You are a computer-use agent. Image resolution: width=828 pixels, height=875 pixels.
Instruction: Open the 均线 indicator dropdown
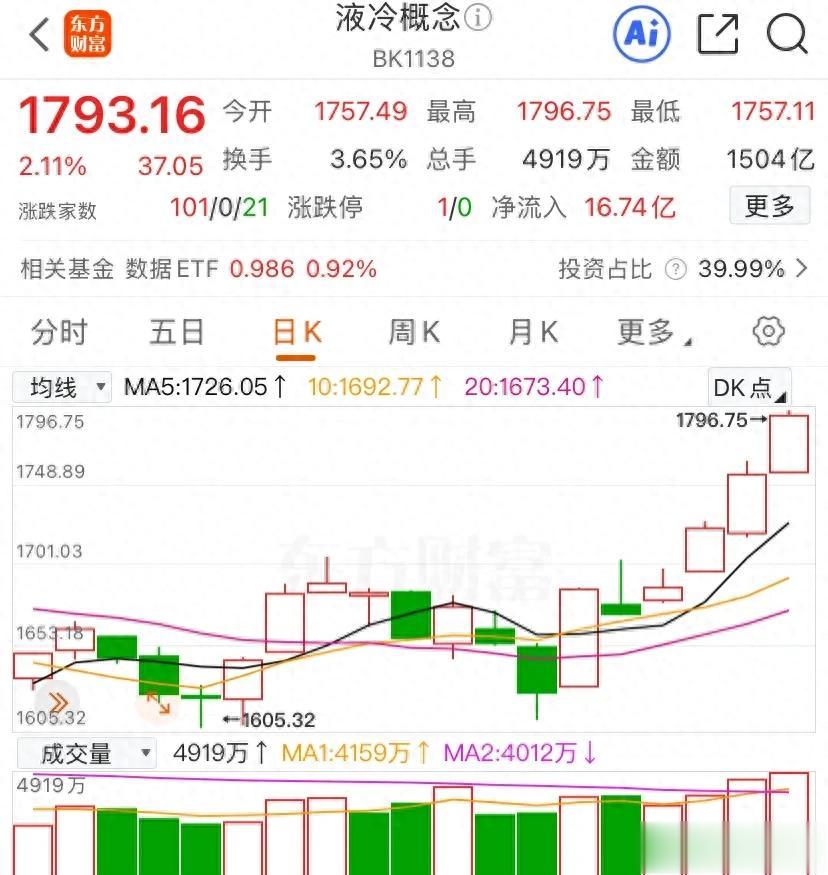click(x=63, y=386)
